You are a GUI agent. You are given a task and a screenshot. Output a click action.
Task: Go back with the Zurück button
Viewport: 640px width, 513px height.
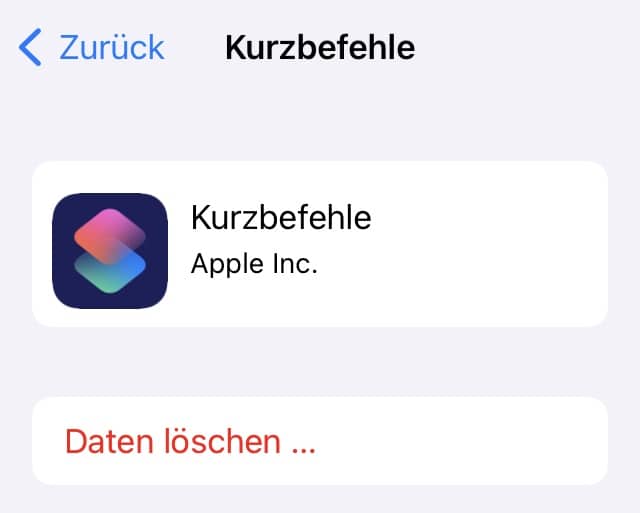tap(92, 47)
